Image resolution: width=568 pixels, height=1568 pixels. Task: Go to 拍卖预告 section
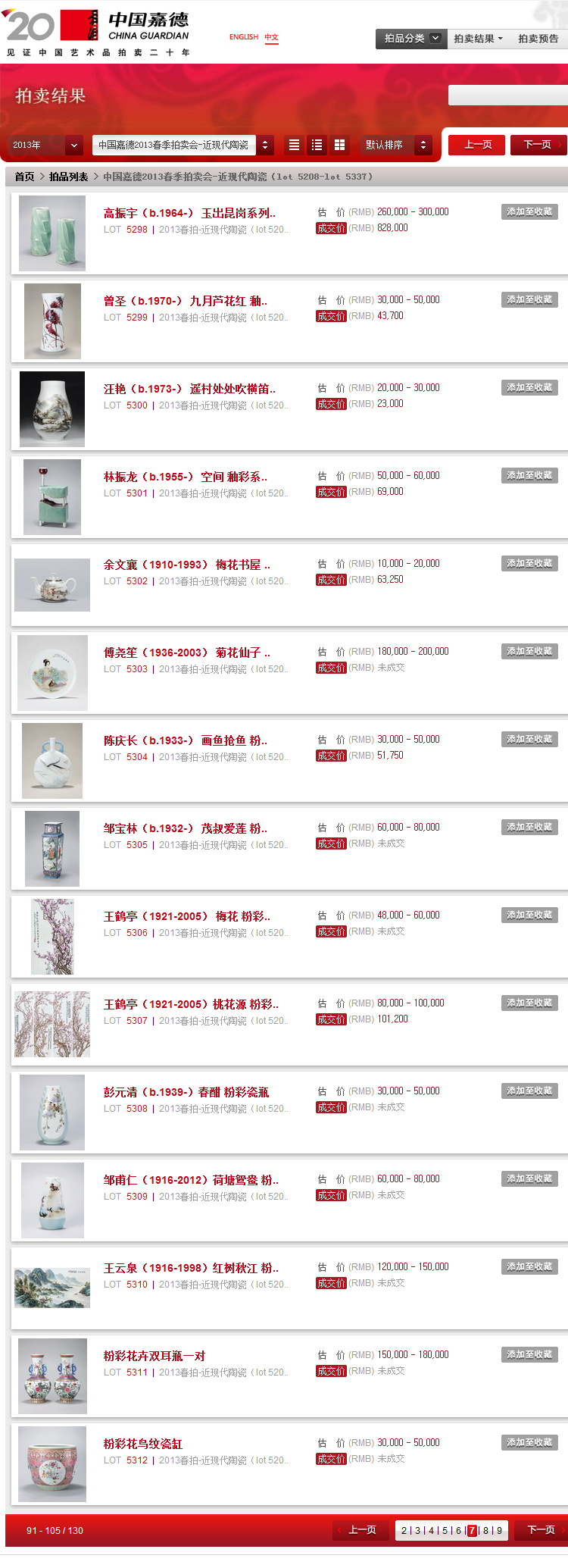pyautogui.click(x=538, y=39)
